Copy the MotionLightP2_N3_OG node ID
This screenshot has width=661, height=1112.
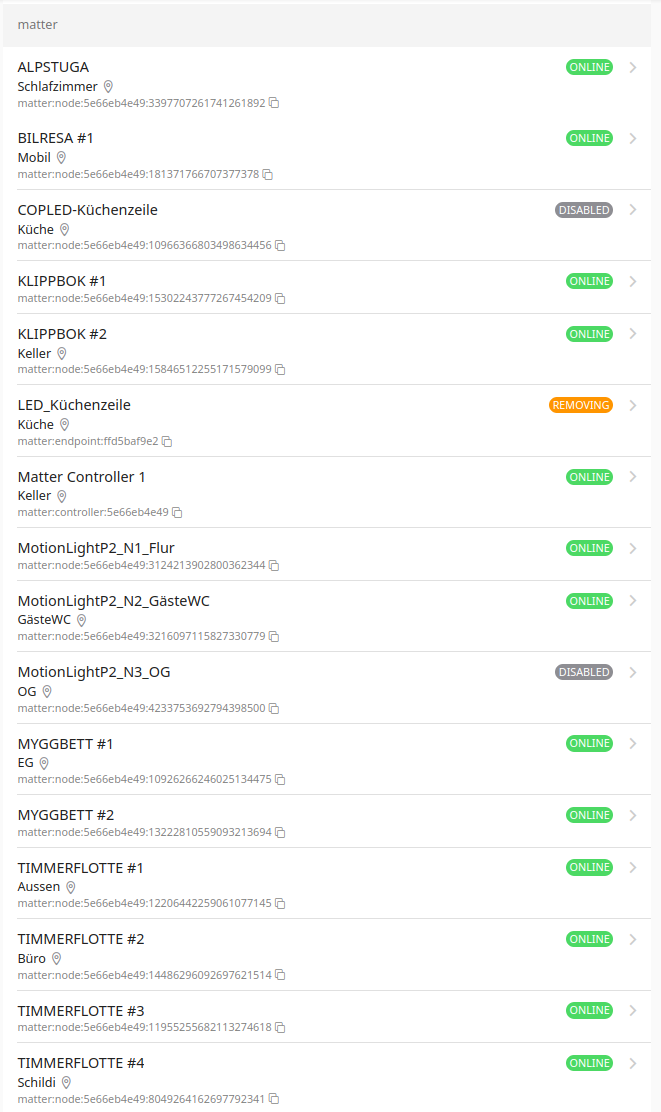point(274,708)
